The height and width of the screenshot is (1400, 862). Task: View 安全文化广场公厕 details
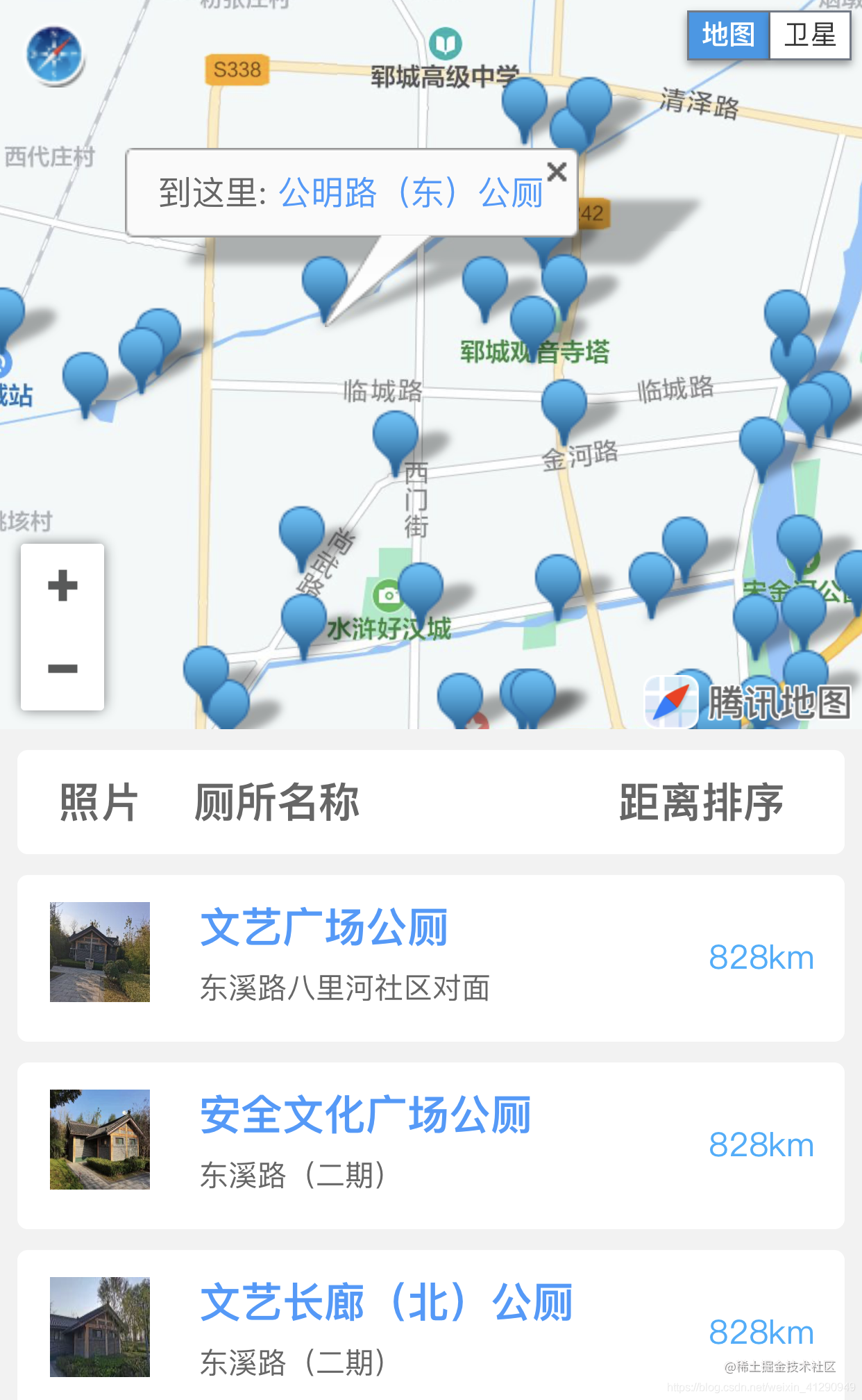tap(365, 1115)
